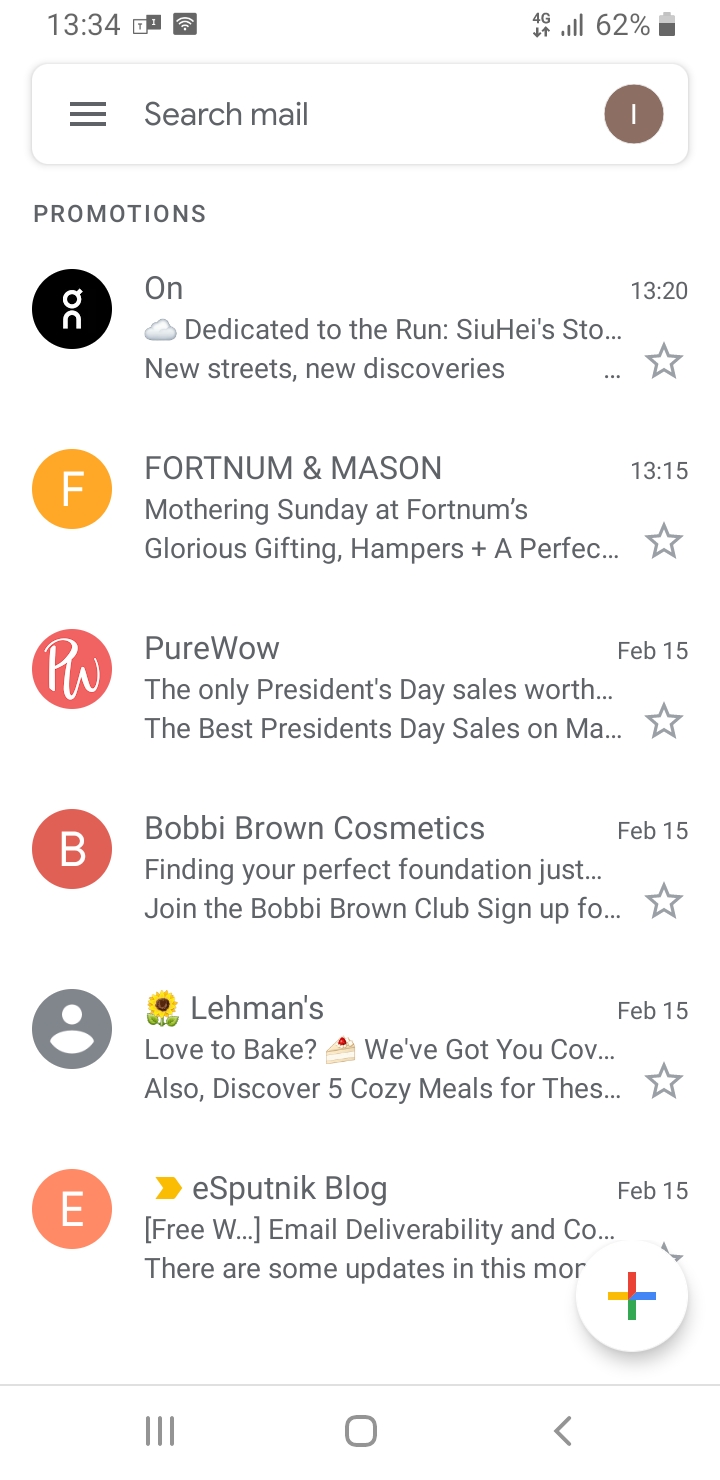Open the account profile avatar
This screenshot has width=720, height=1480.
[633, 115]
